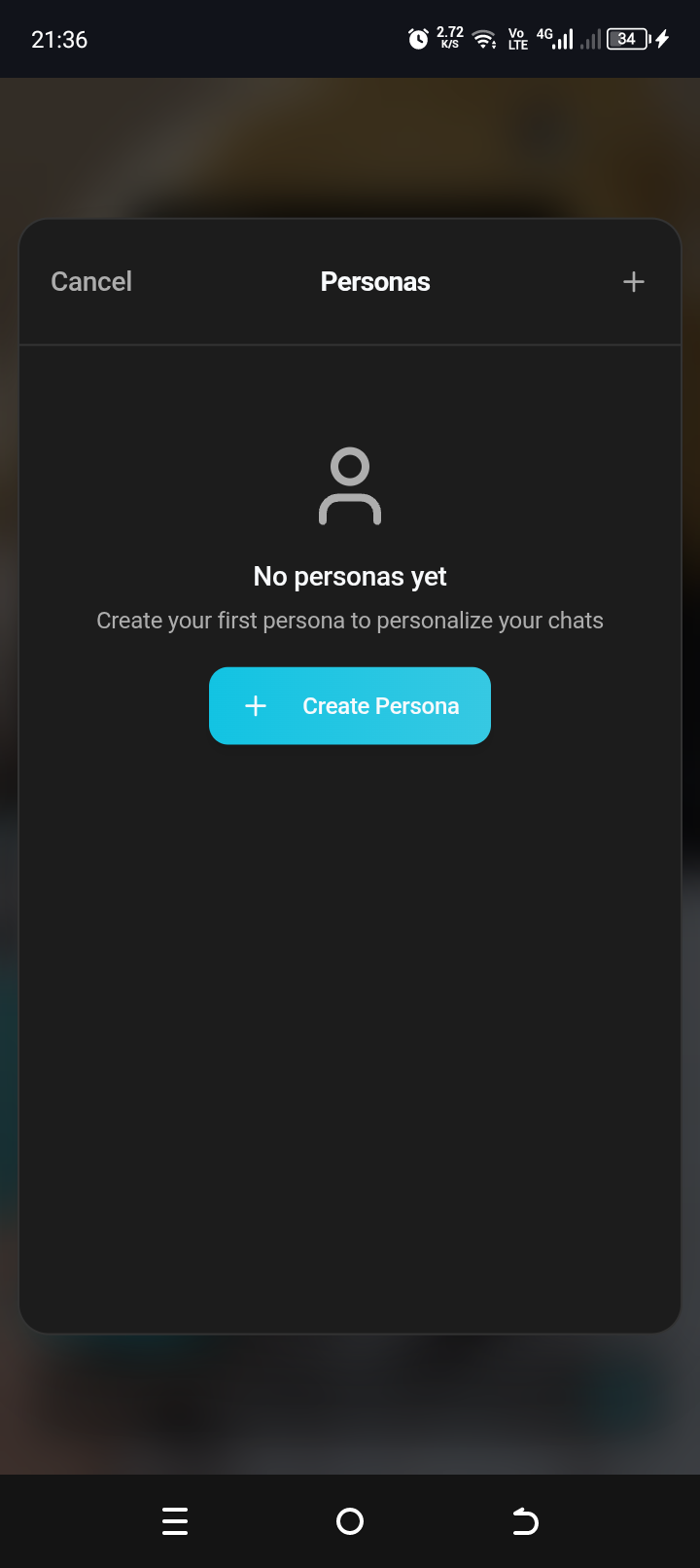The width and height of the screenshot is (700, 1568).
Task: Click the persona description subtitle text
Action: point(349,620)
